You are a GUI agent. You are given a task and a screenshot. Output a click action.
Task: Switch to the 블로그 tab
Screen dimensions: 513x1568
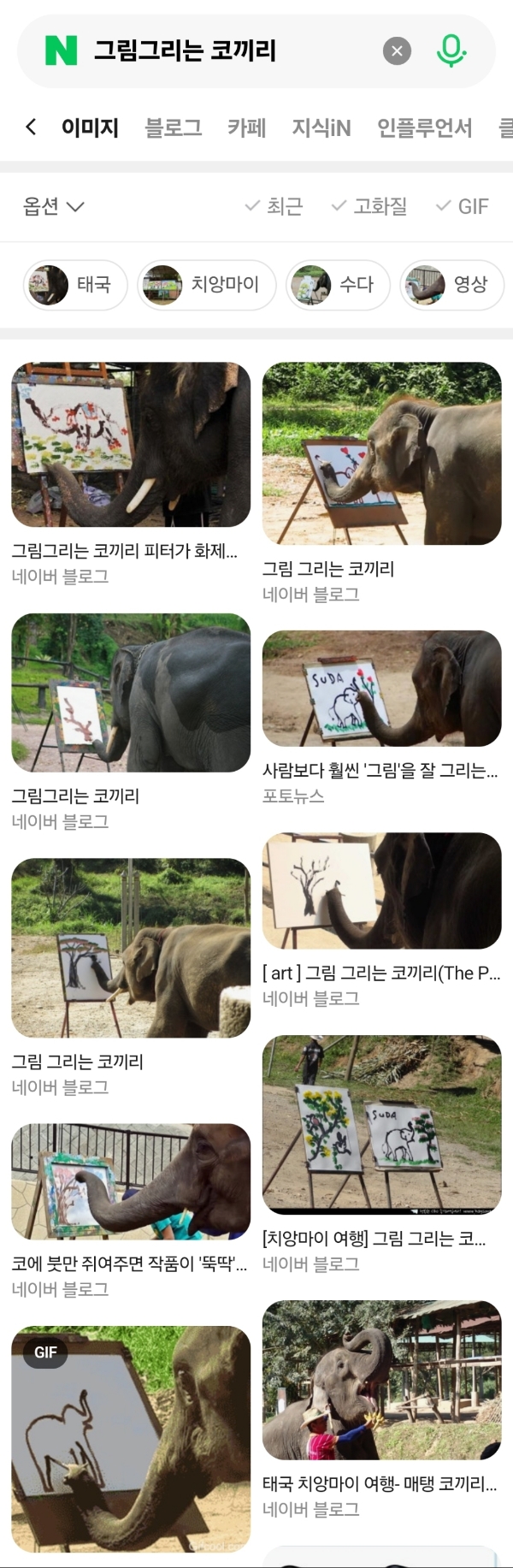[173, 128]
